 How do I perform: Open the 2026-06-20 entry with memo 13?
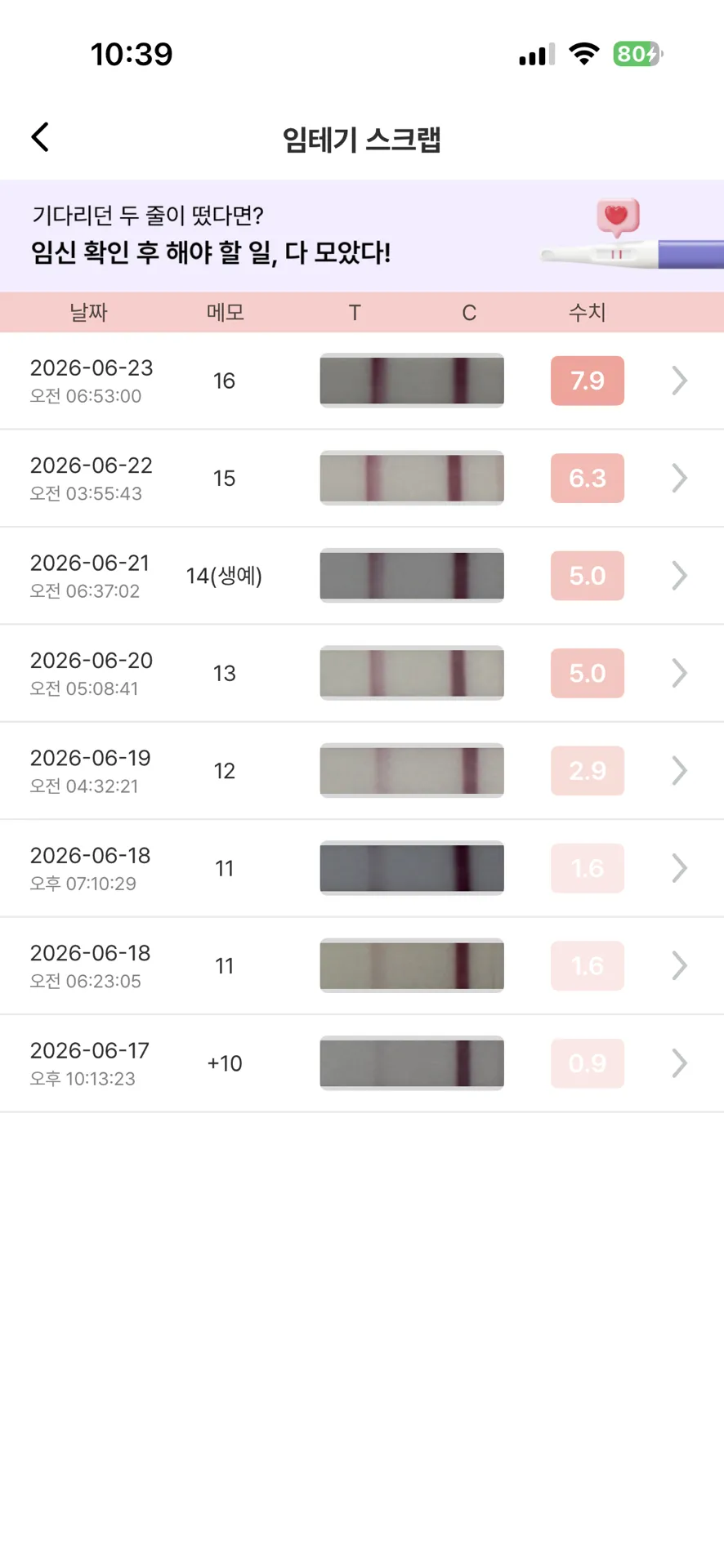tap(362, 673)
